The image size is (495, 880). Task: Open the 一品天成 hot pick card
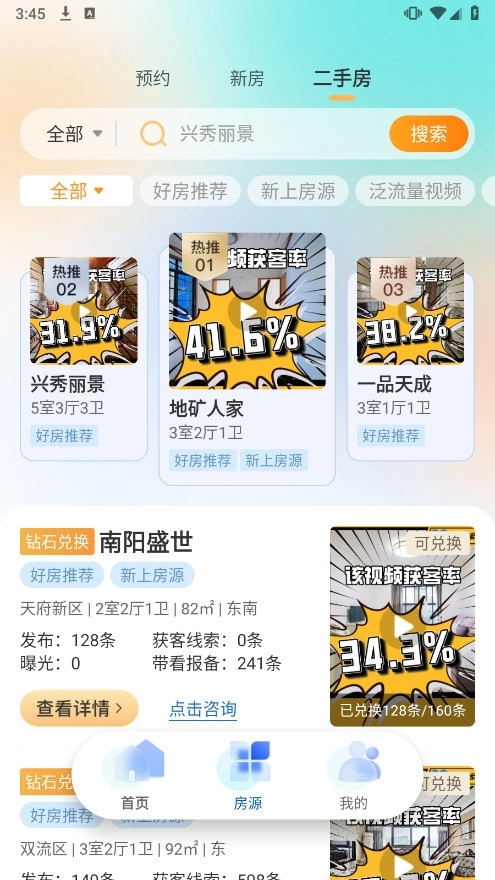click(x=410, y=358)
